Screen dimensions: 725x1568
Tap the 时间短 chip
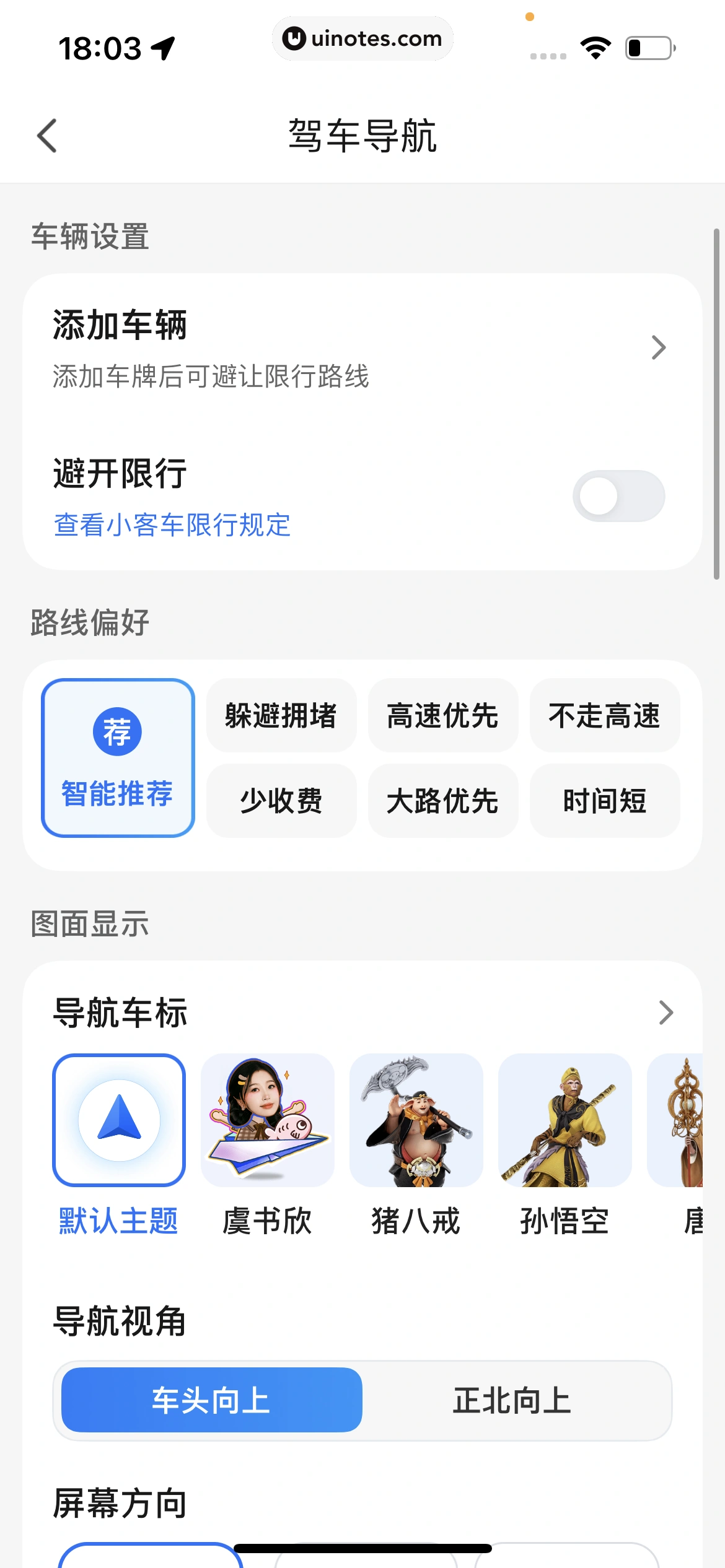605,801
